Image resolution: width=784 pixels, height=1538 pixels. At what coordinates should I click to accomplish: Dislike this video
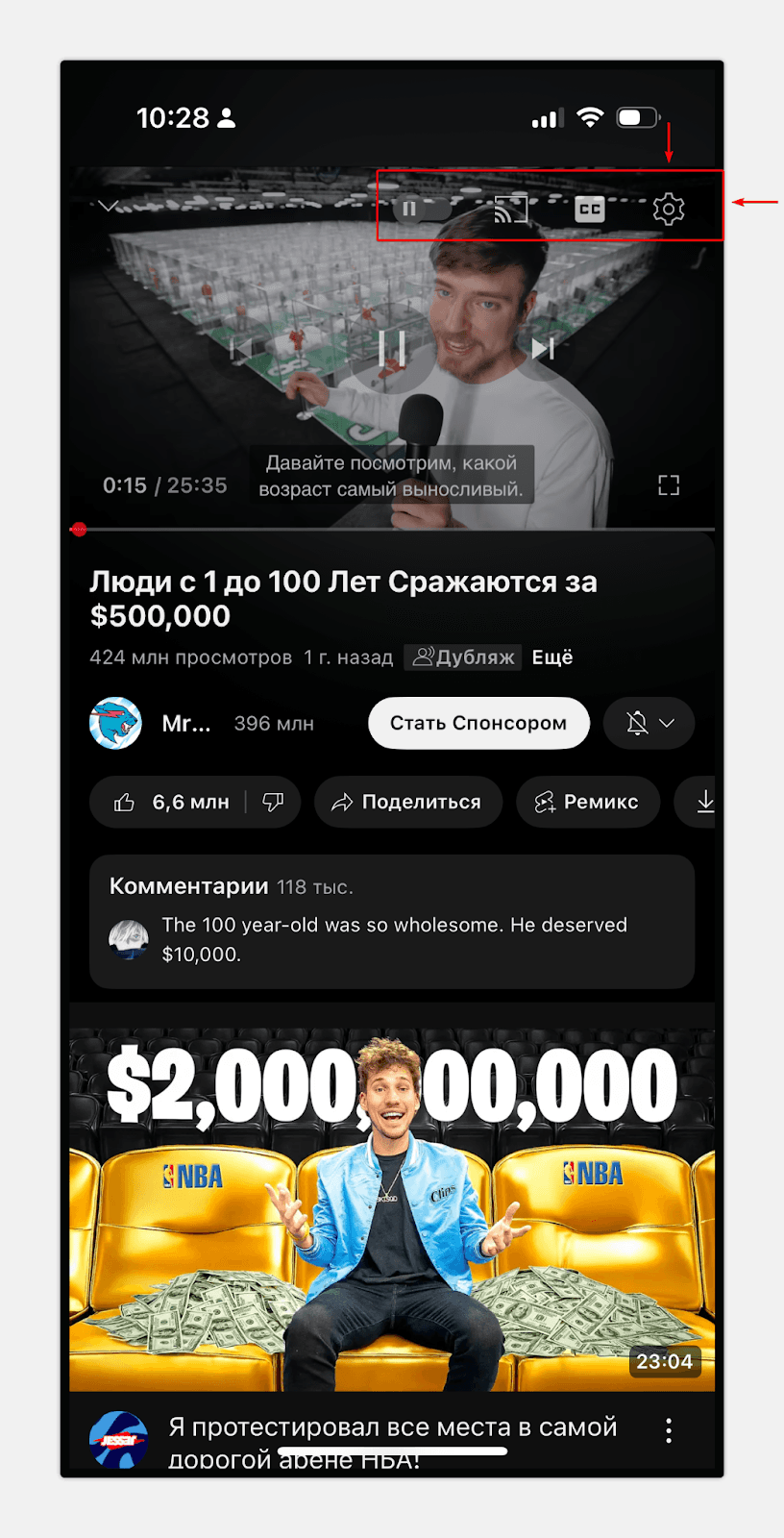(x=273, y=802)
